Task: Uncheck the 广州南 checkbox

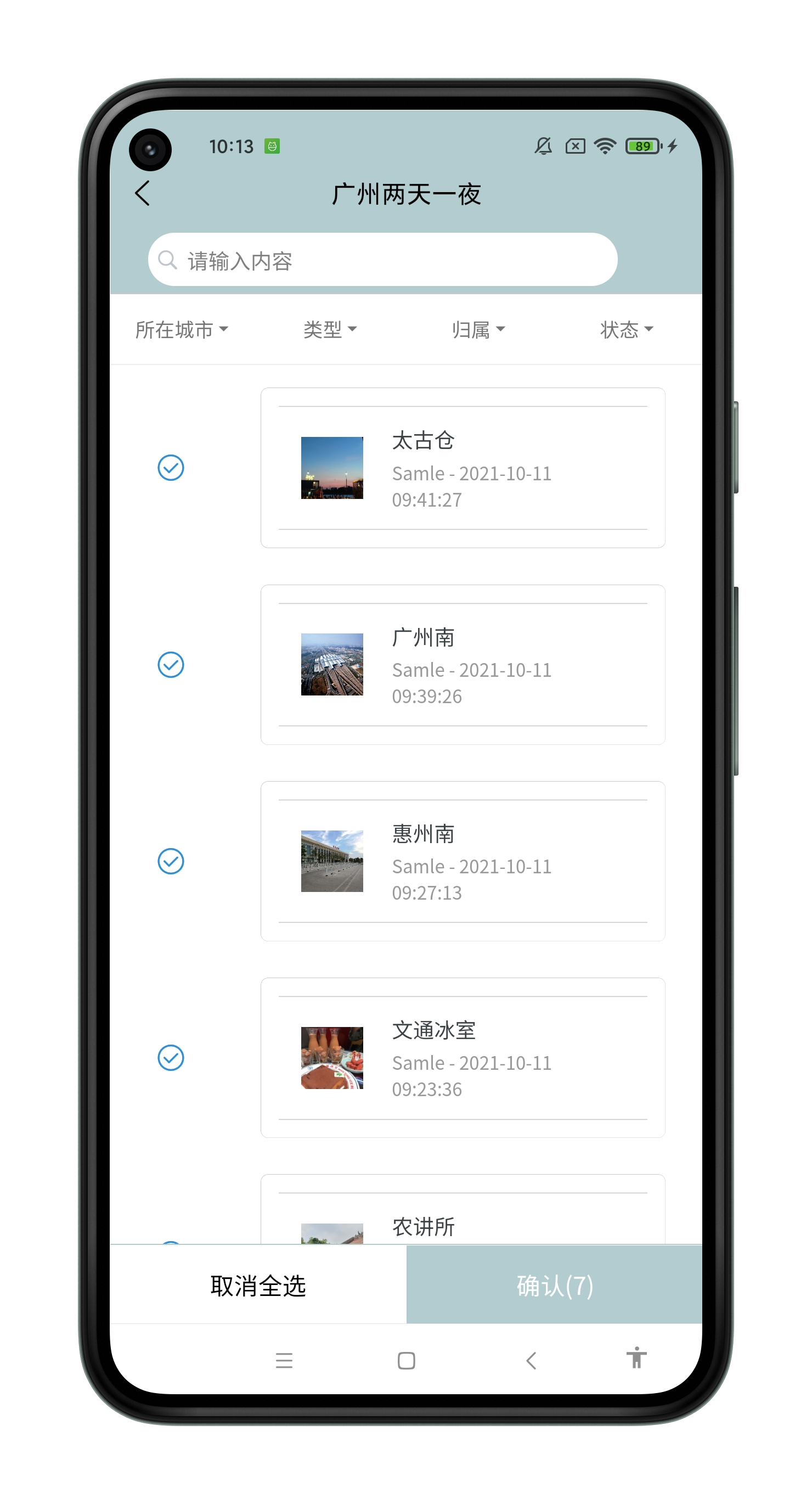Action: click(x=171, y=664)
